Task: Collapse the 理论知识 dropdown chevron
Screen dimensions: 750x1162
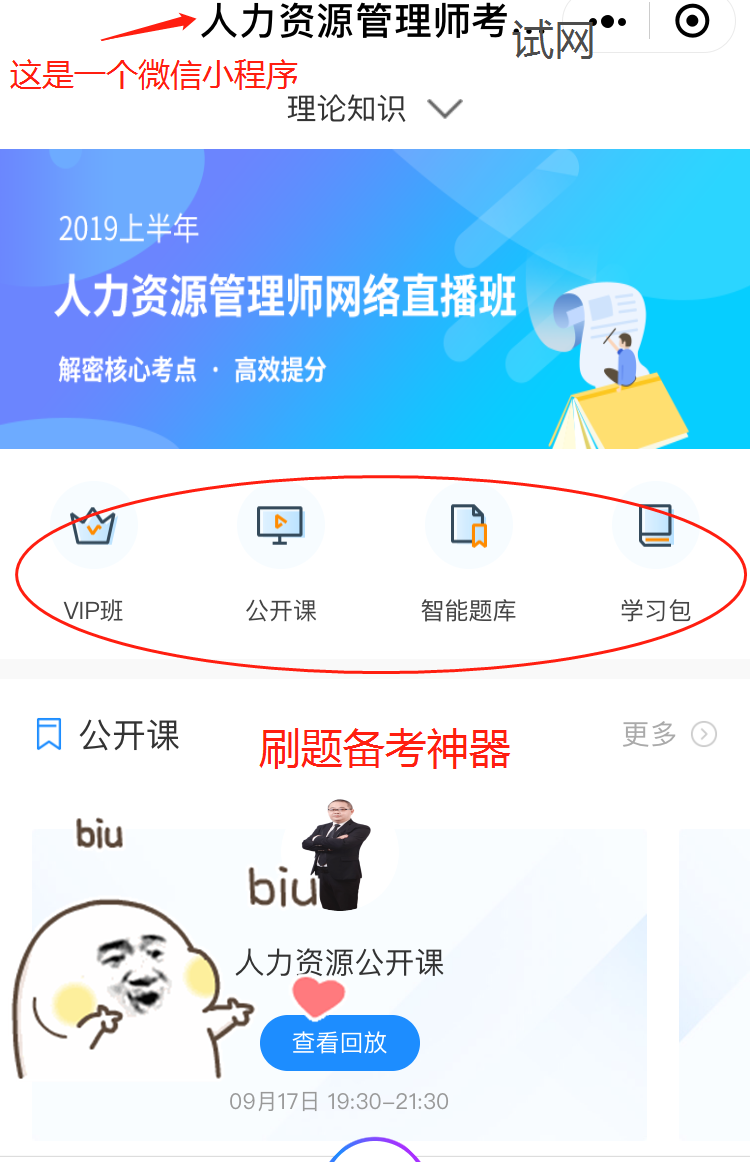Action: [446, 108]
